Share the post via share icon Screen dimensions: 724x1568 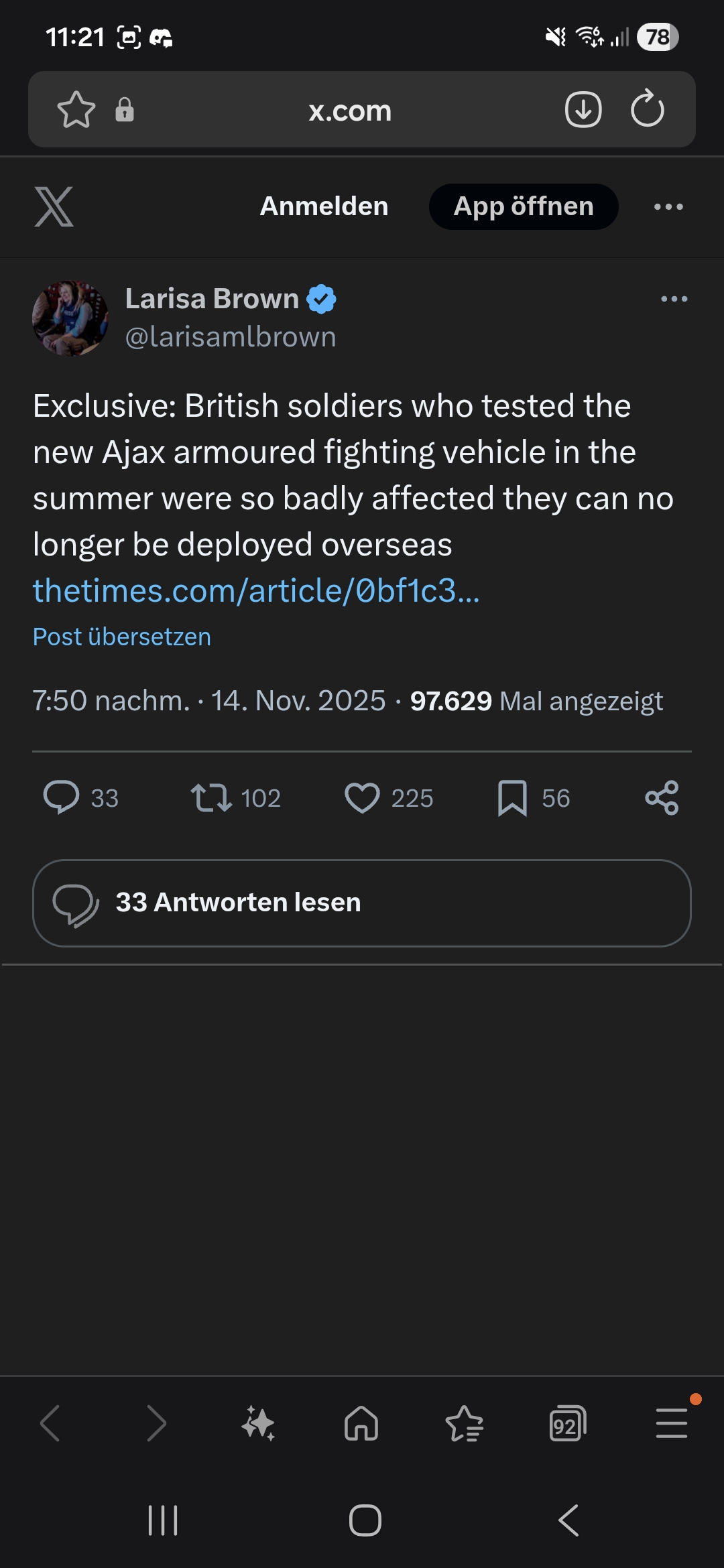pos(662,797)
